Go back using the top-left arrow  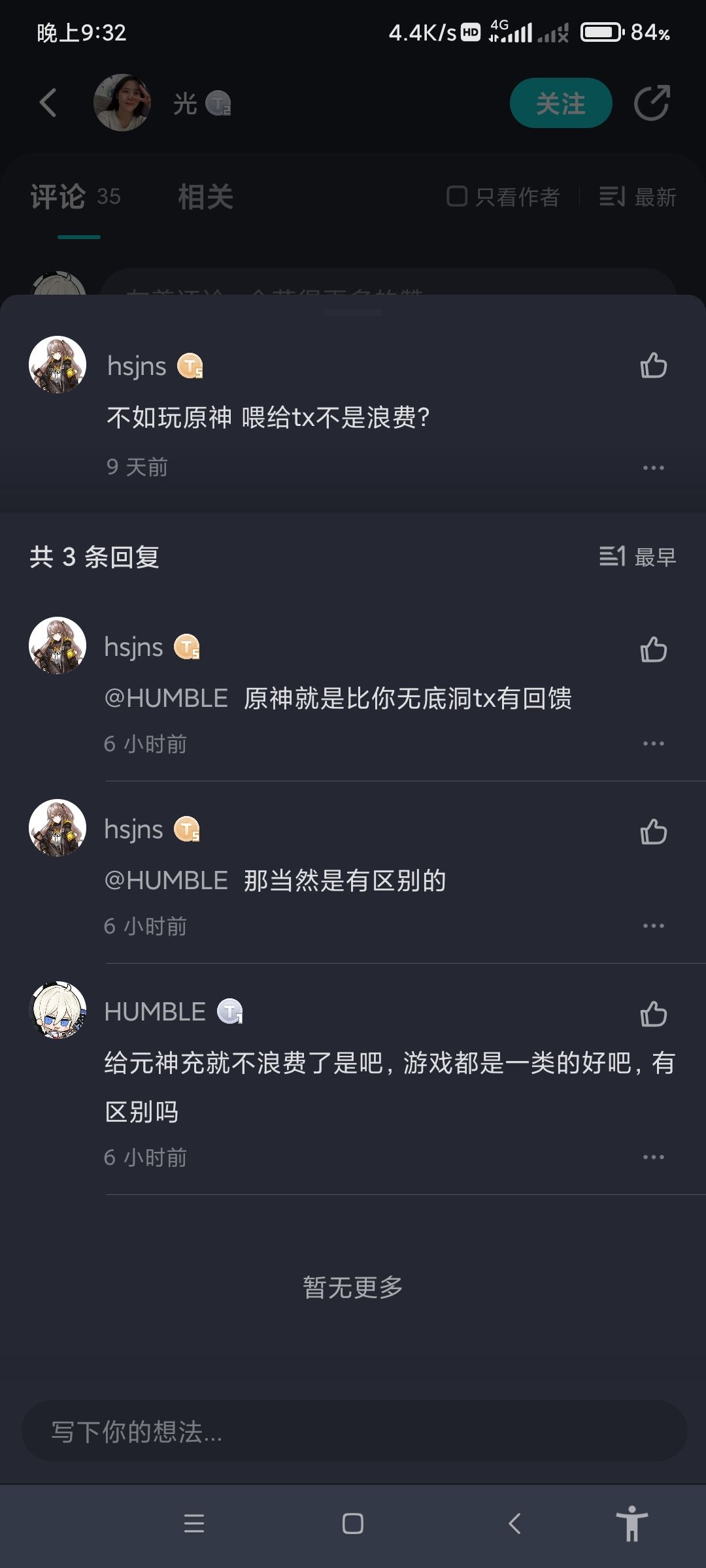(x=48, y=103)
